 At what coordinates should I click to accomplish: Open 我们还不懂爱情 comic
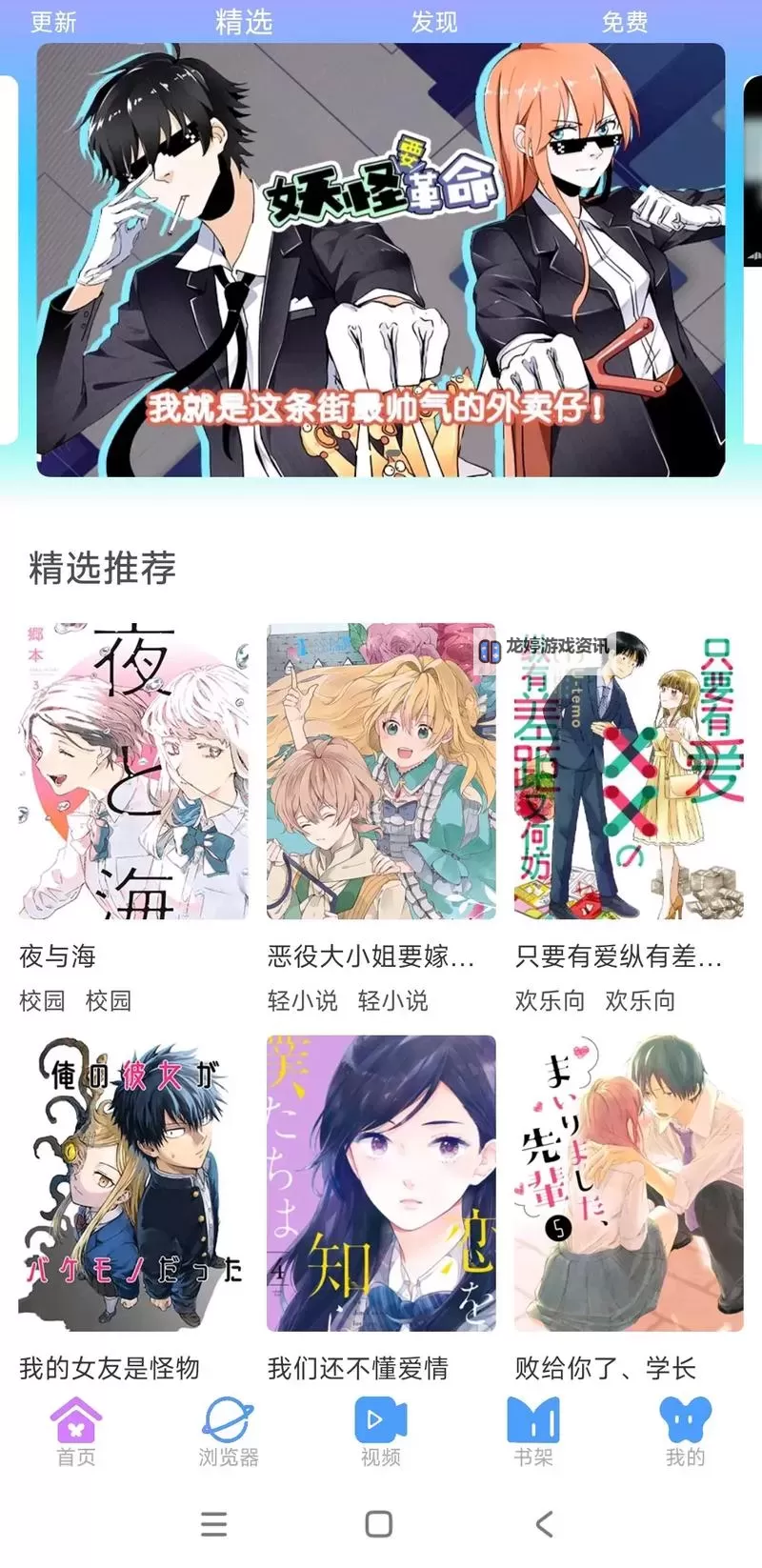pos(381,1183)
